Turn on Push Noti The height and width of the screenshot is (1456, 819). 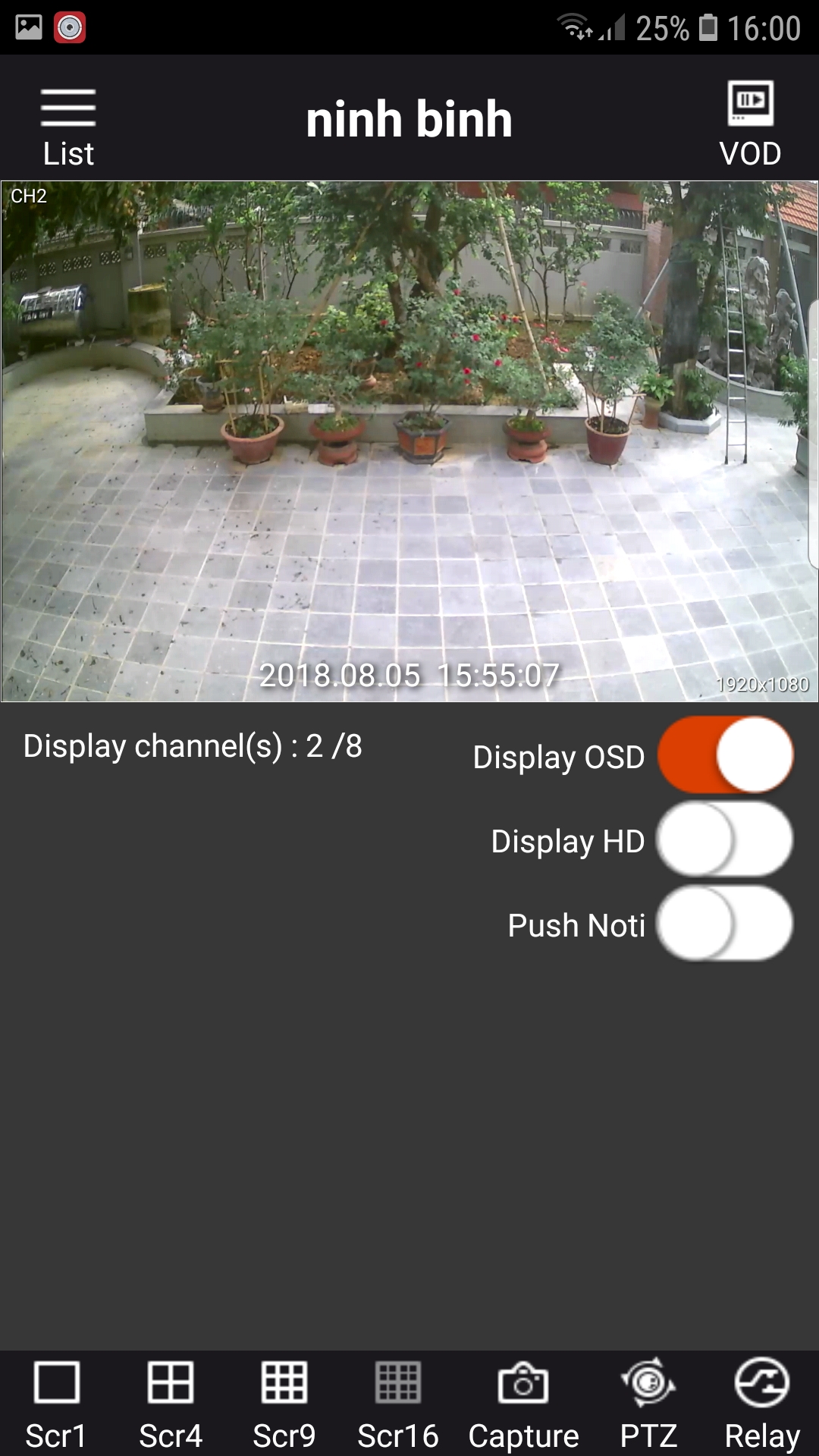point(725,924)
